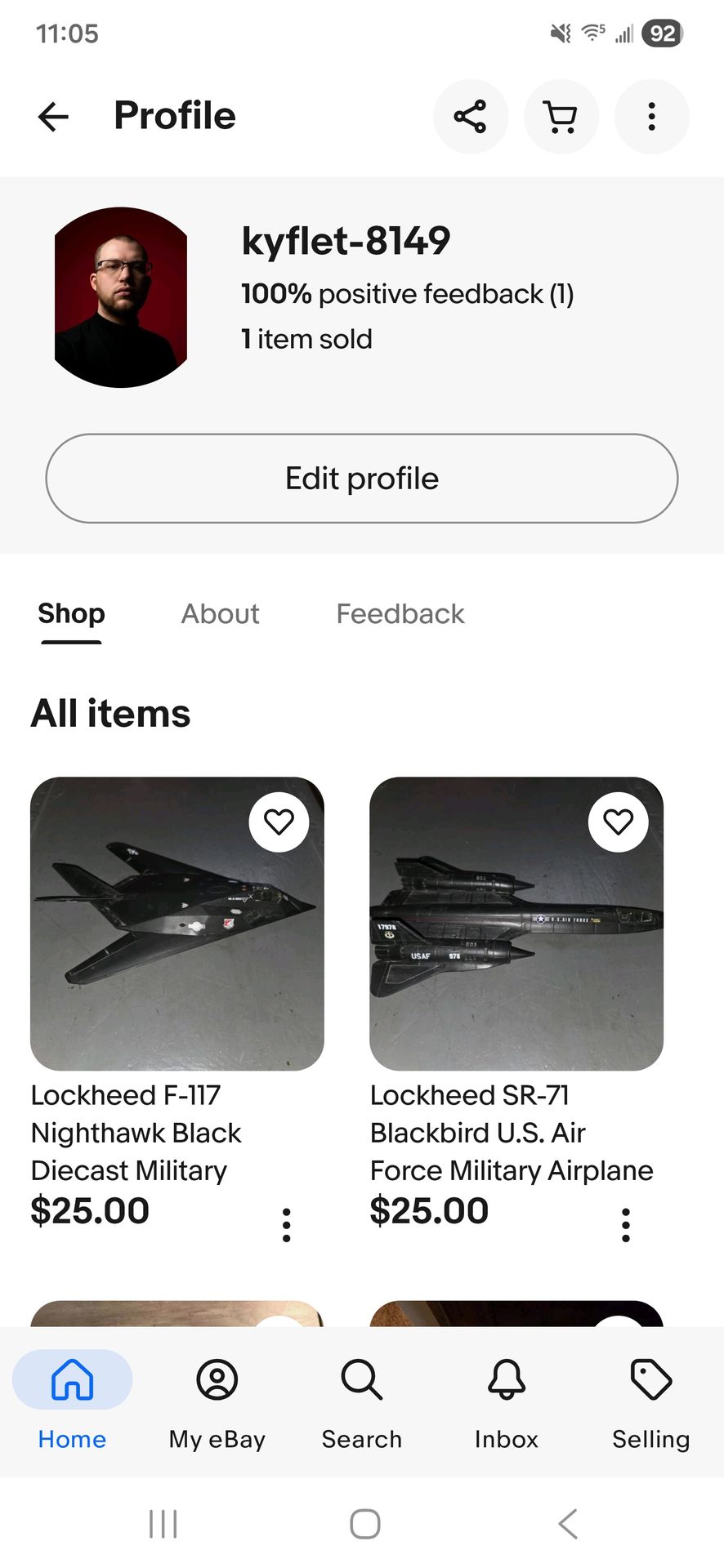Tap the Edit profile button

tap(361, 478)
